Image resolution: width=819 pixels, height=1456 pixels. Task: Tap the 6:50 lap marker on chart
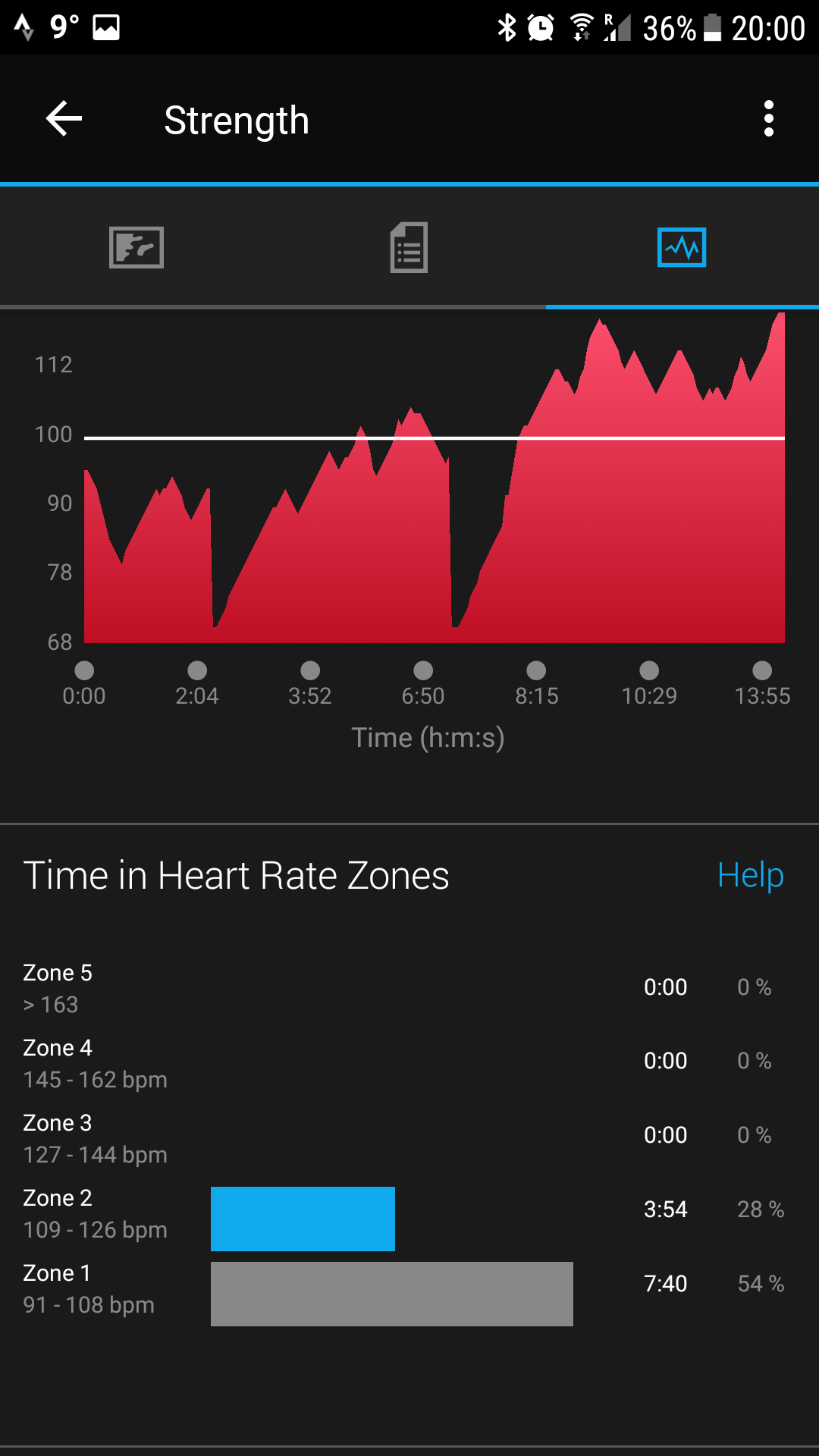coord(423,671)
